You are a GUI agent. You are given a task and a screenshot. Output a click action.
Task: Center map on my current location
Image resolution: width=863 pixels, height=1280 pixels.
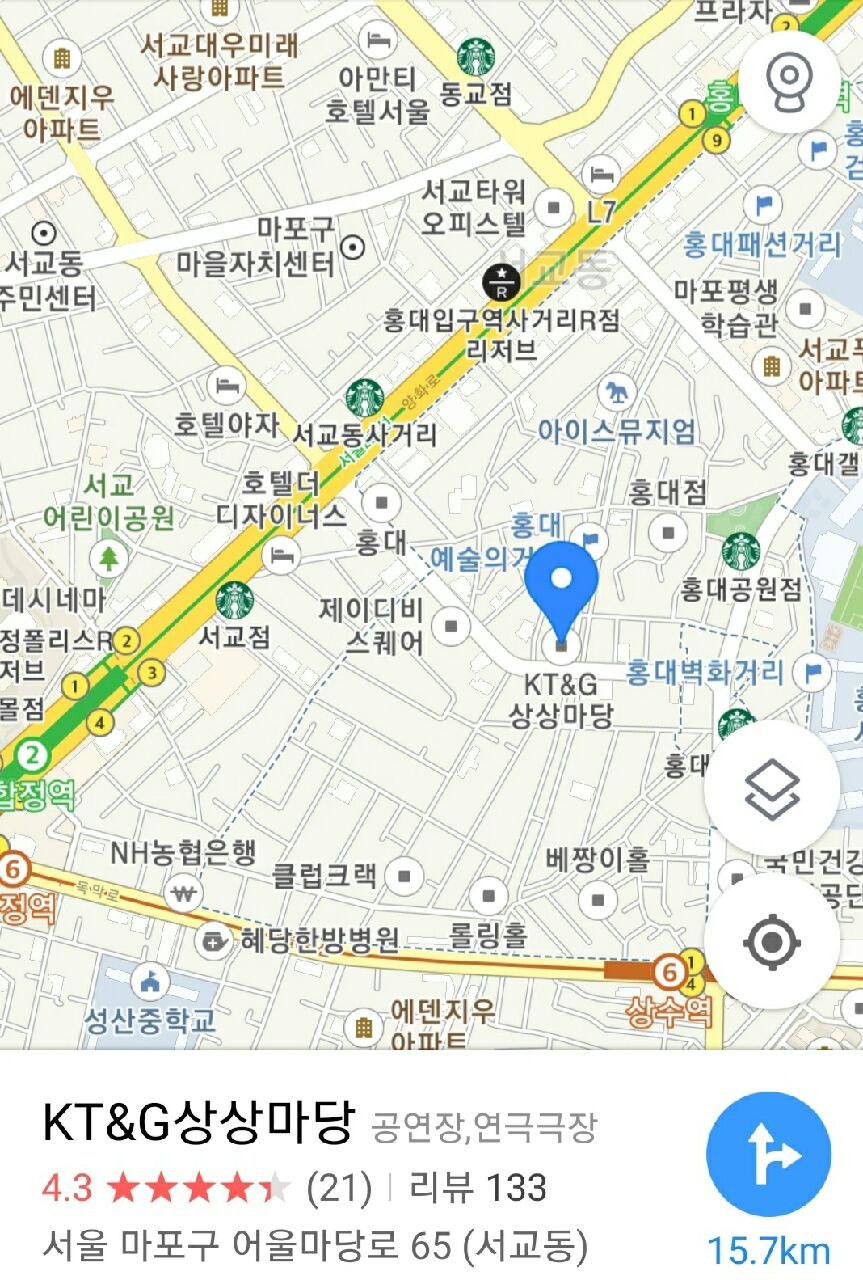(771, 941)
